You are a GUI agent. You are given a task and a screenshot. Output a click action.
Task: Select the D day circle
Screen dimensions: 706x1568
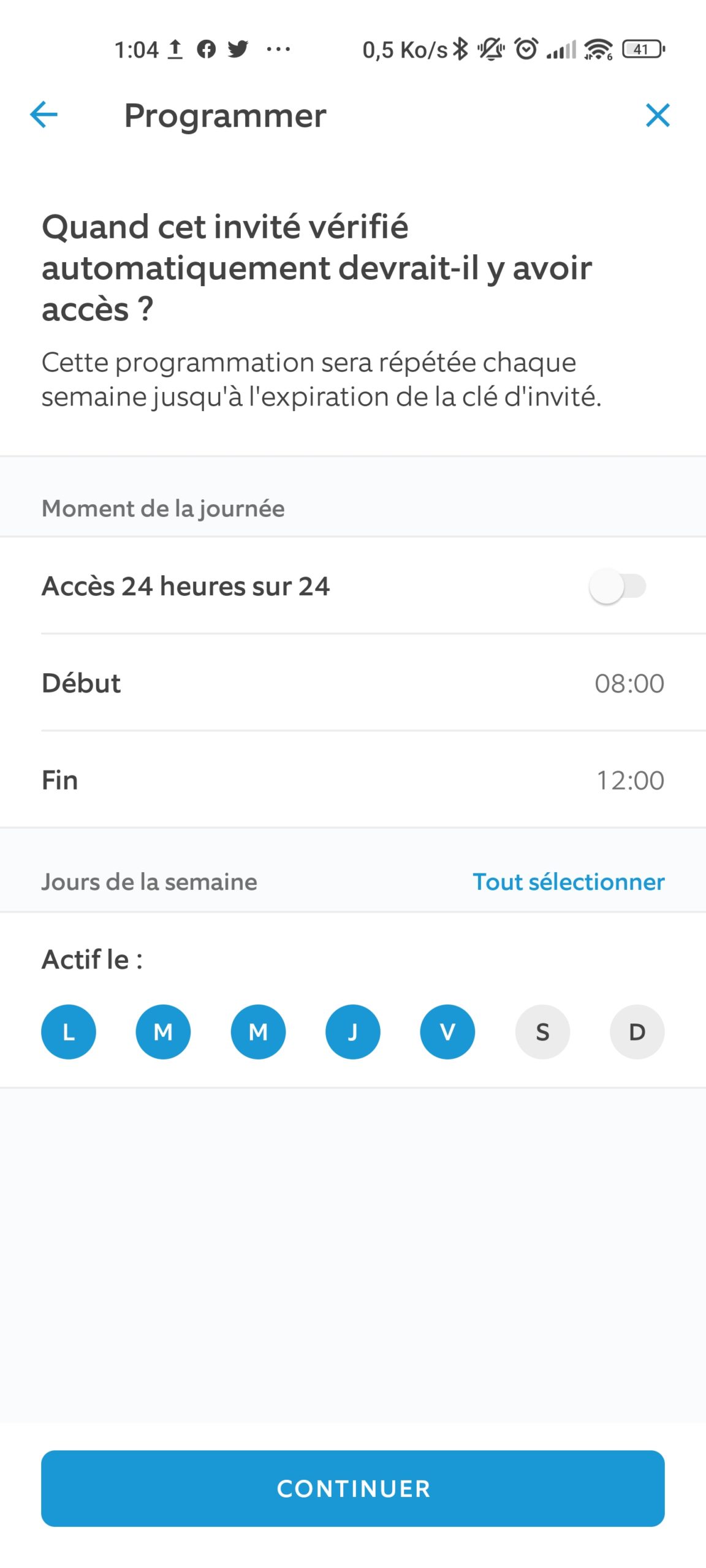pos(637,1032)
